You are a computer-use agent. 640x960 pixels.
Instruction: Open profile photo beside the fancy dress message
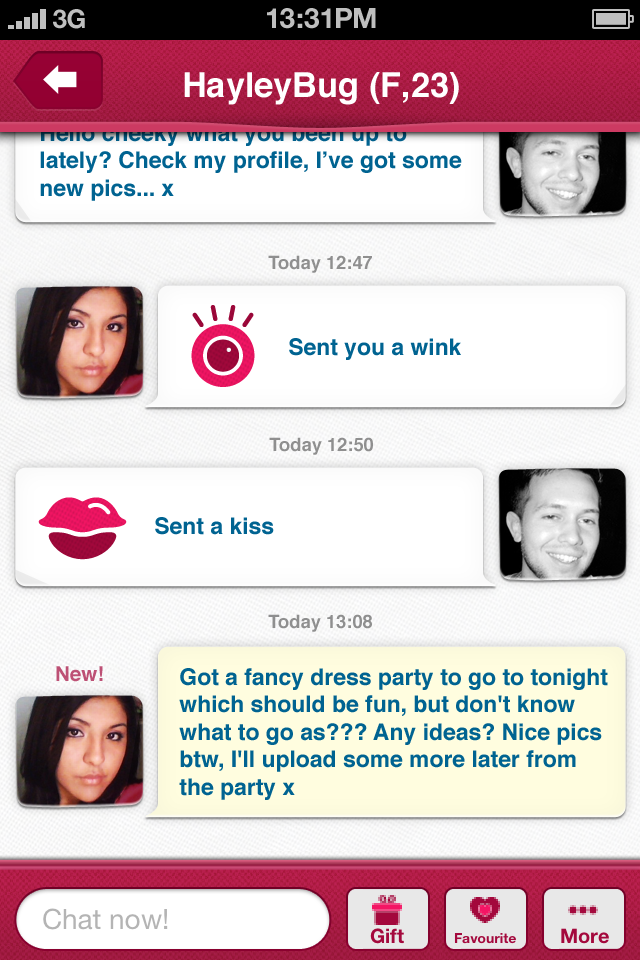point(80,751)
